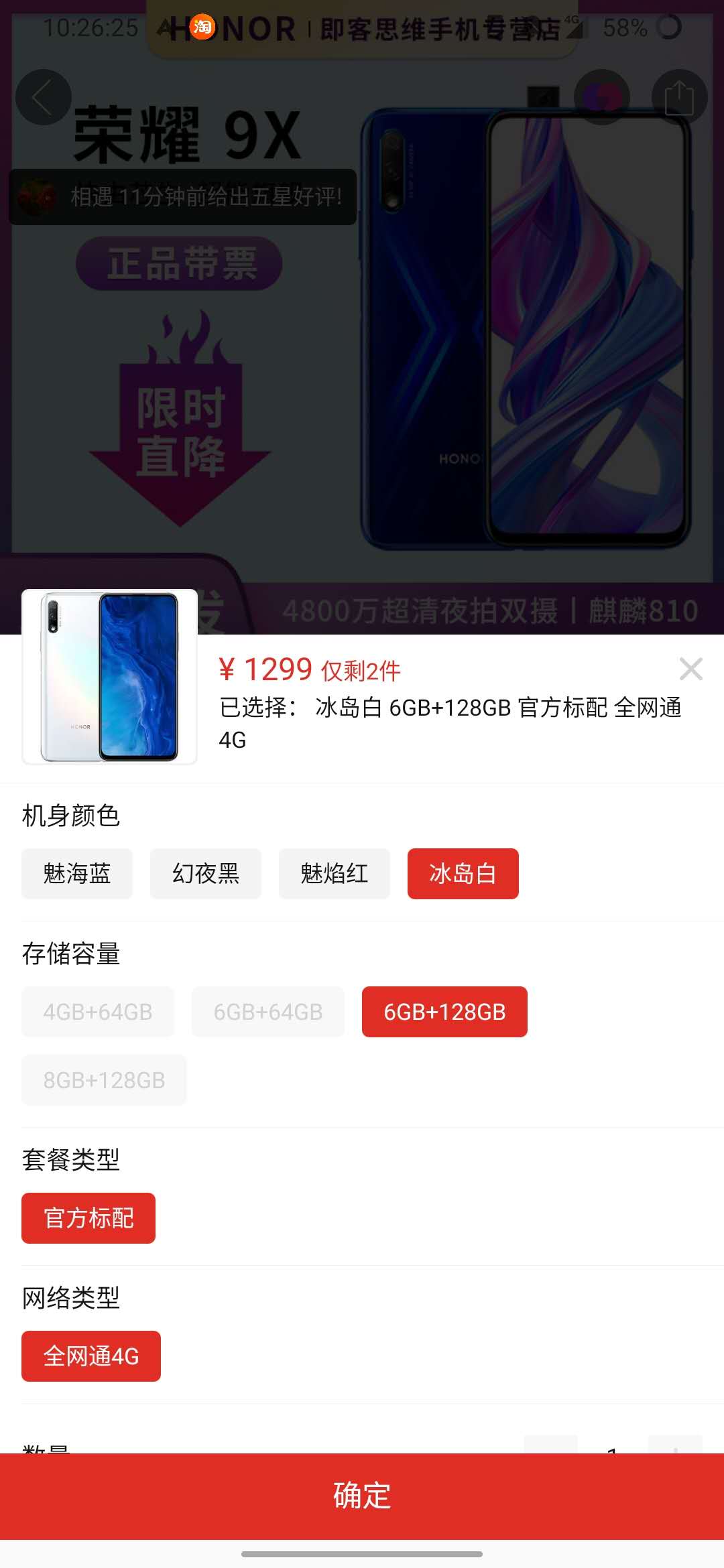Image resolution: width=724 pixels, height=1568 pixels.
Task: Tap the 全网通4G network chip
Action: point(91,1356)
